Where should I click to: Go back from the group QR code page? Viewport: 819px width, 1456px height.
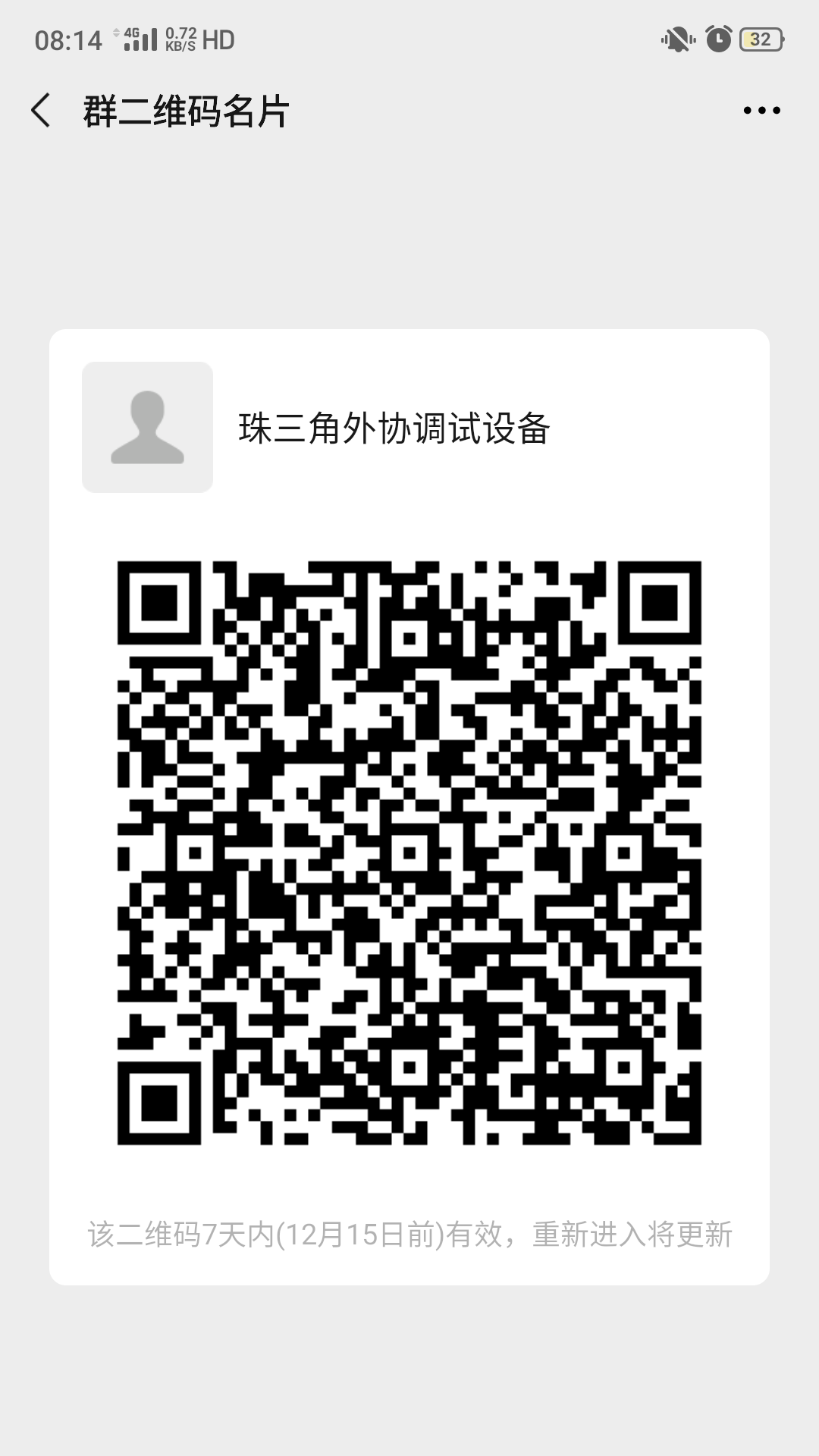click(42, 111)
